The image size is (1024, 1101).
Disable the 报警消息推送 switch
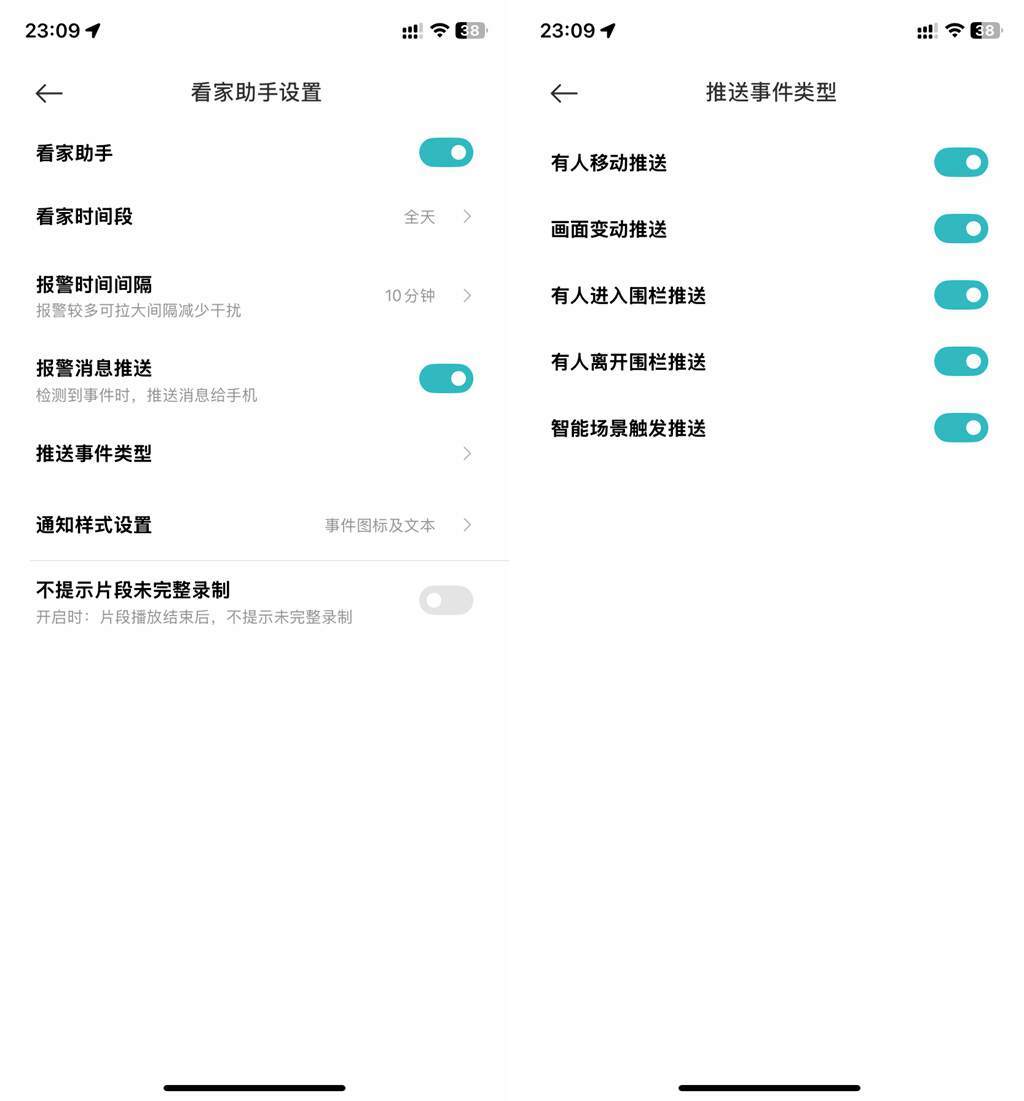446,379
